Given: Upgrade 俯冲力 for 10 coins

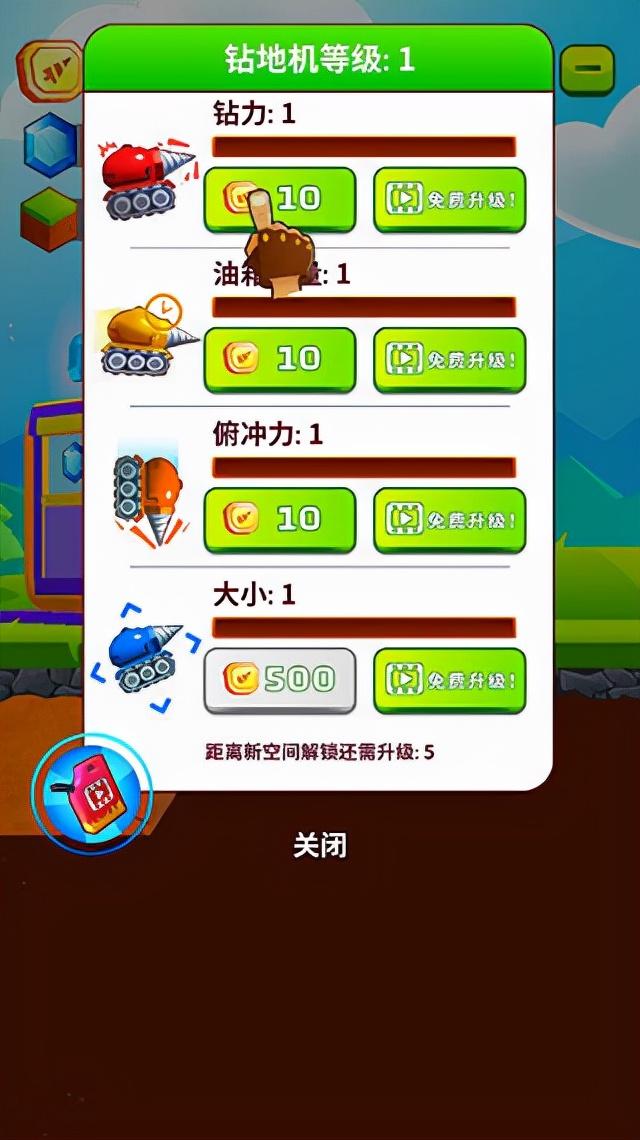Looking at the screenshot, I should point(280,519).
